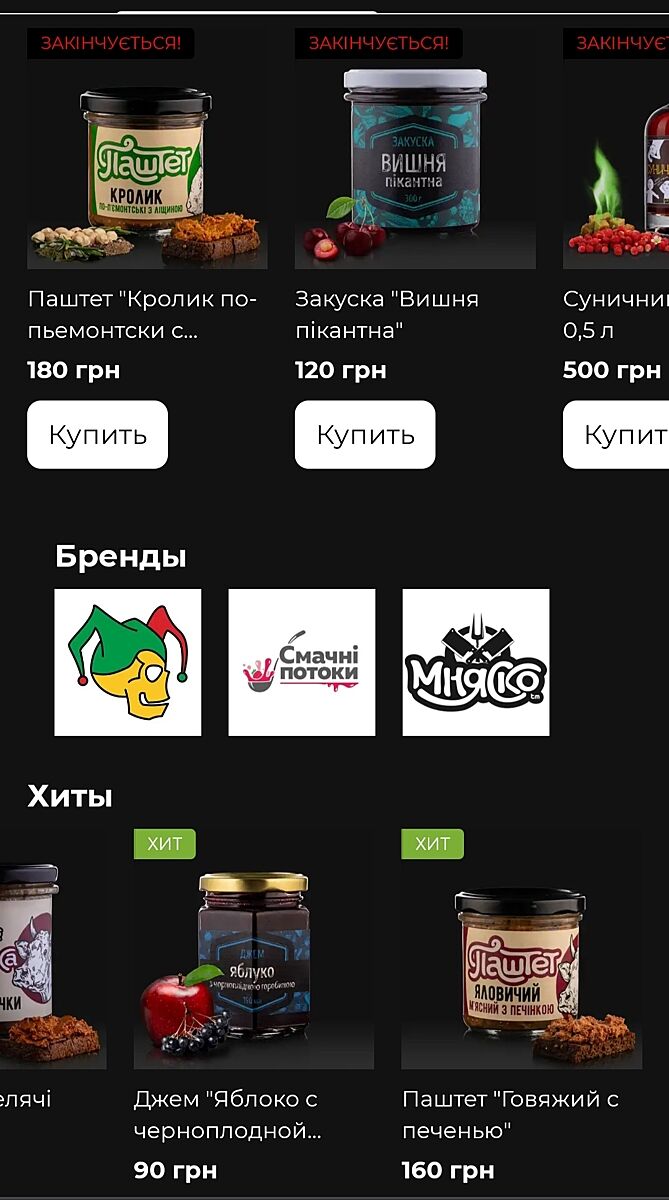
Task: Open the jester skull brand
Action: pos(128,662)
